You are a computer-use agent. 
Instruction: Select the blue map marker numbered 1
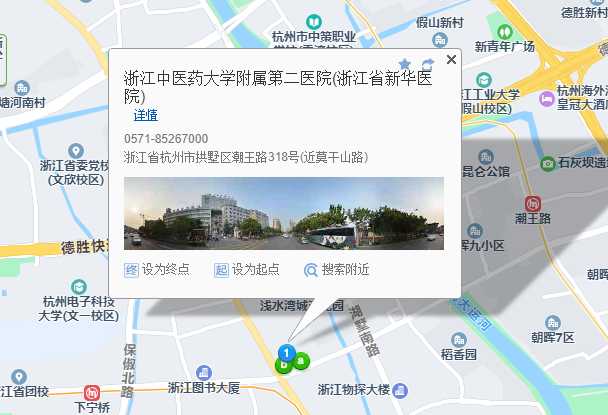click(286, 352)
